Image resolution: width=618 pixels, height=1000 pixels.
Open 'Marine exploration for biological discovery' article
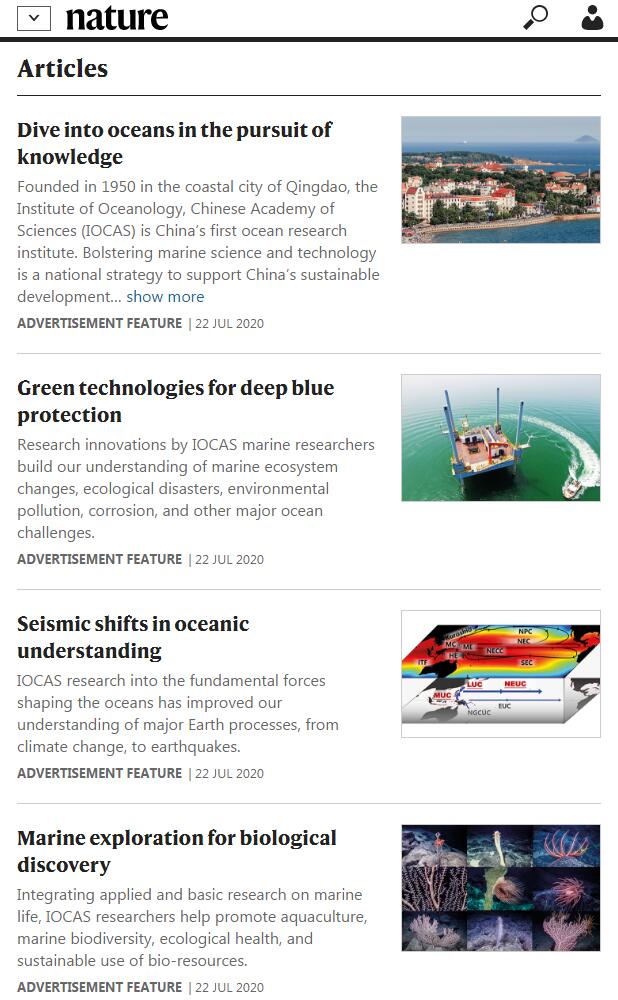tap(177, 851)
